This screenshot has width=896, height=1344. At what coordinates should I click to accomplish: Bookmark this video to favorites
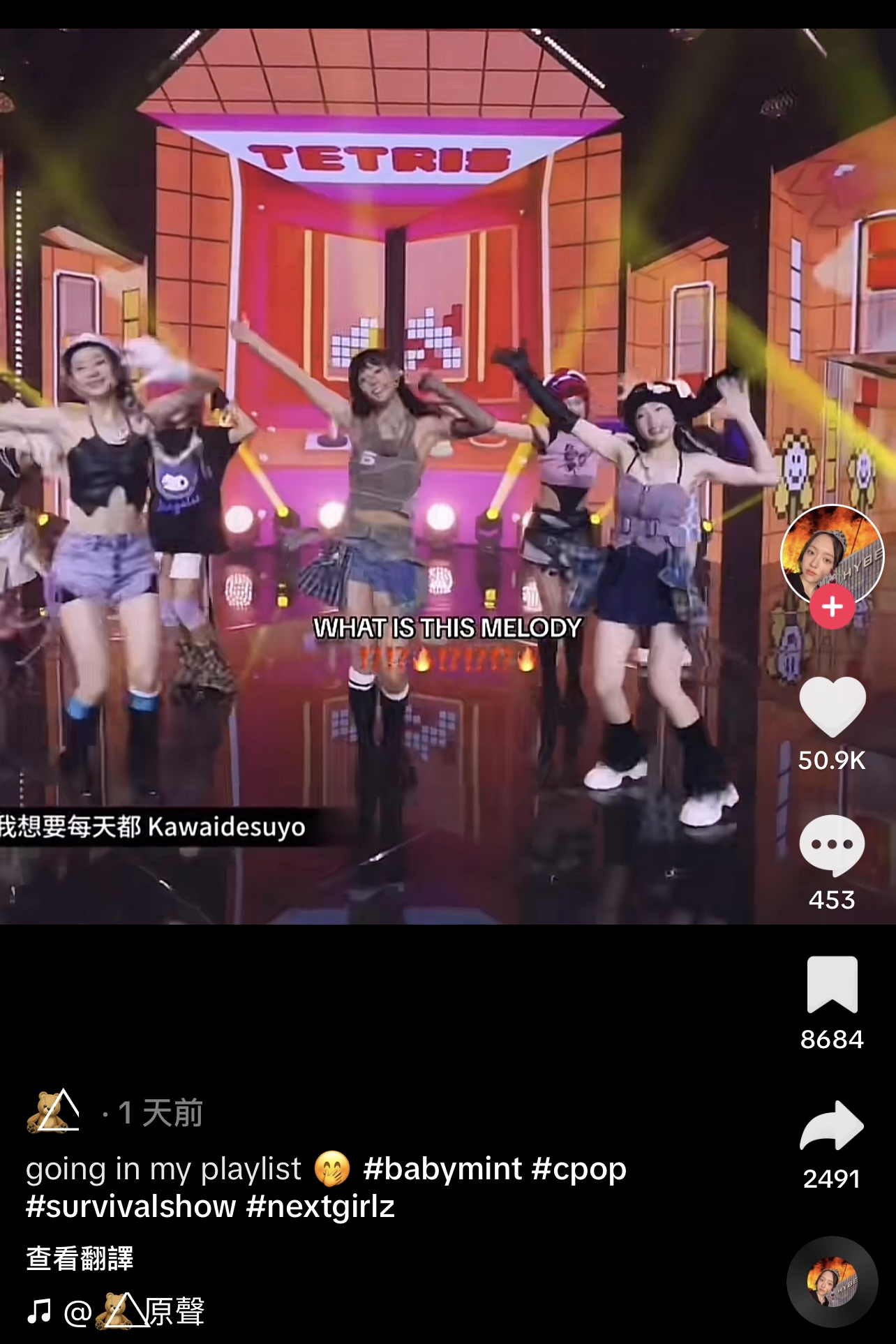click(x=832, y=985)
